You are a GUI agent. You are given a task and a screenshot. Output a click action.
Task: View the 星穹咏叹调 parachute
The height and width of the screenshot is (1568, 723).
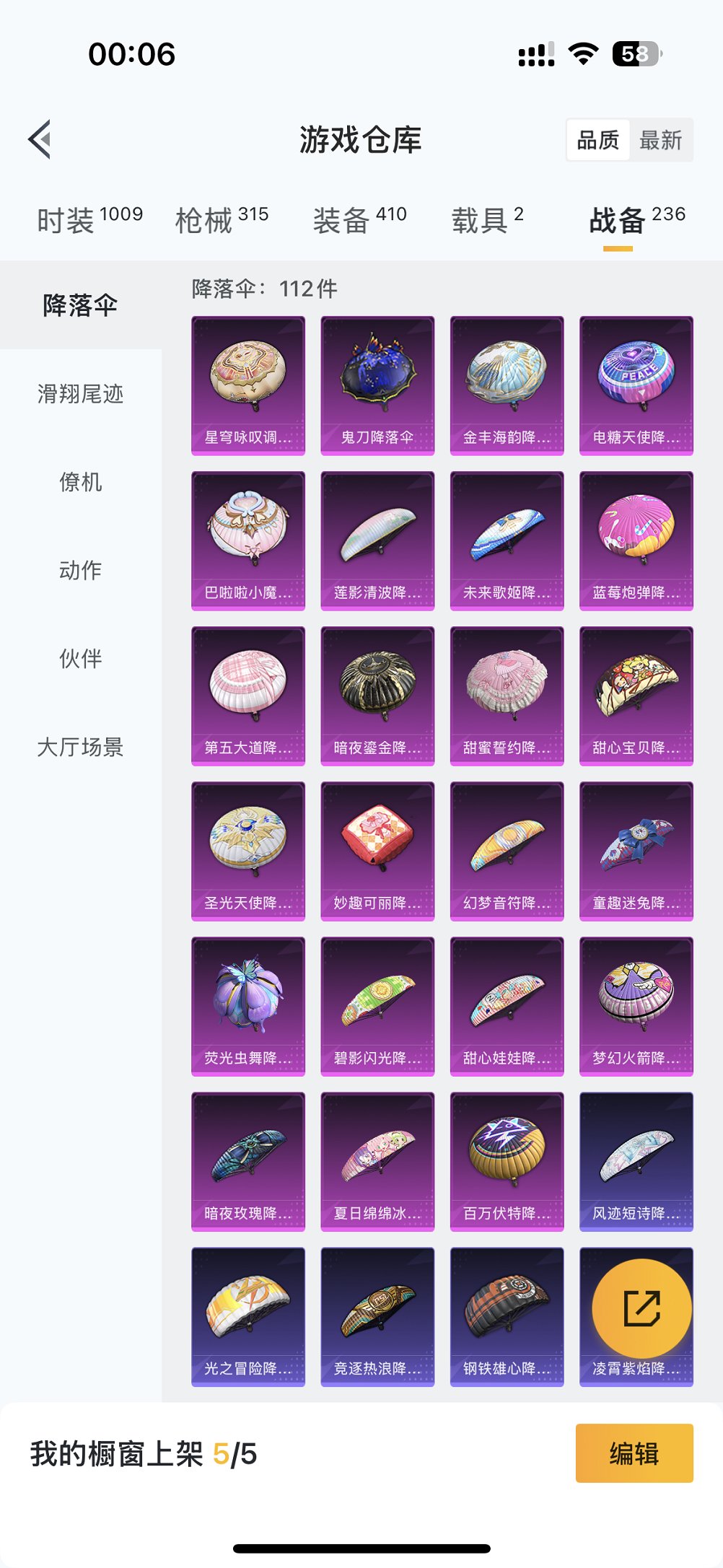248,385
